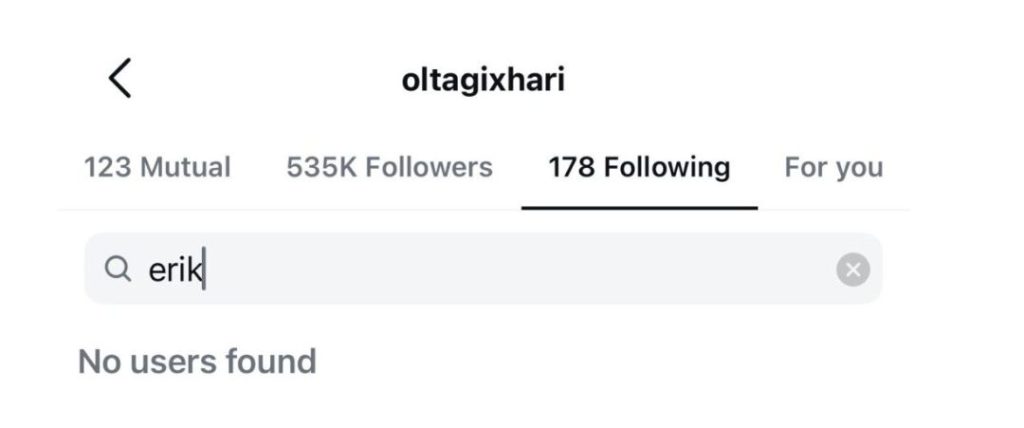Switch to the 123 Mutual tab
The image size is (1024, 428).
click(157, 167)
